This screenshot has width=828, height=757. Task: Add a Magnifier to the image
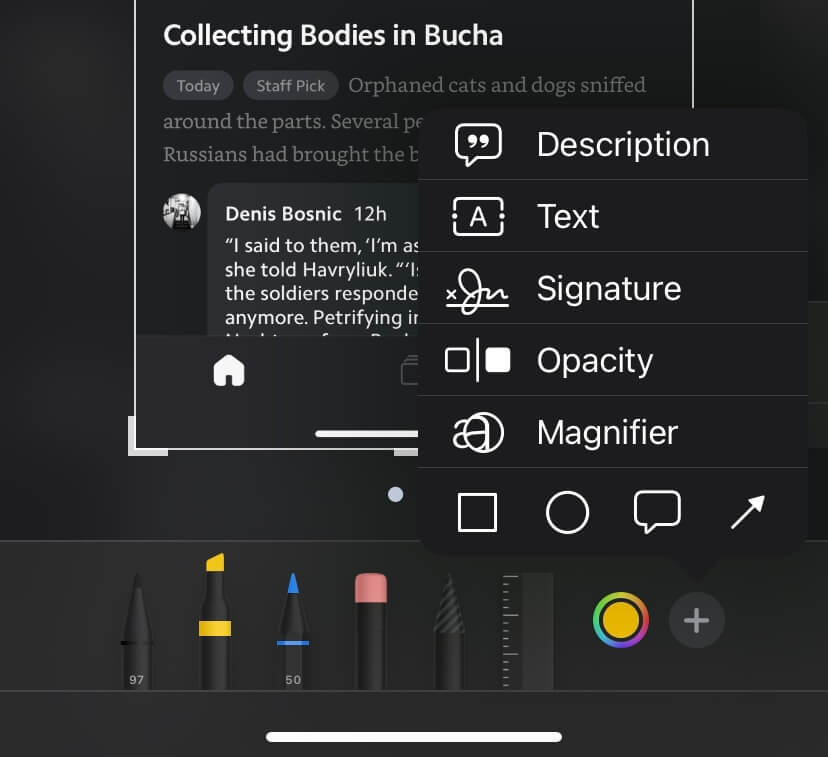pyautogui.click(x=612, y=432)
